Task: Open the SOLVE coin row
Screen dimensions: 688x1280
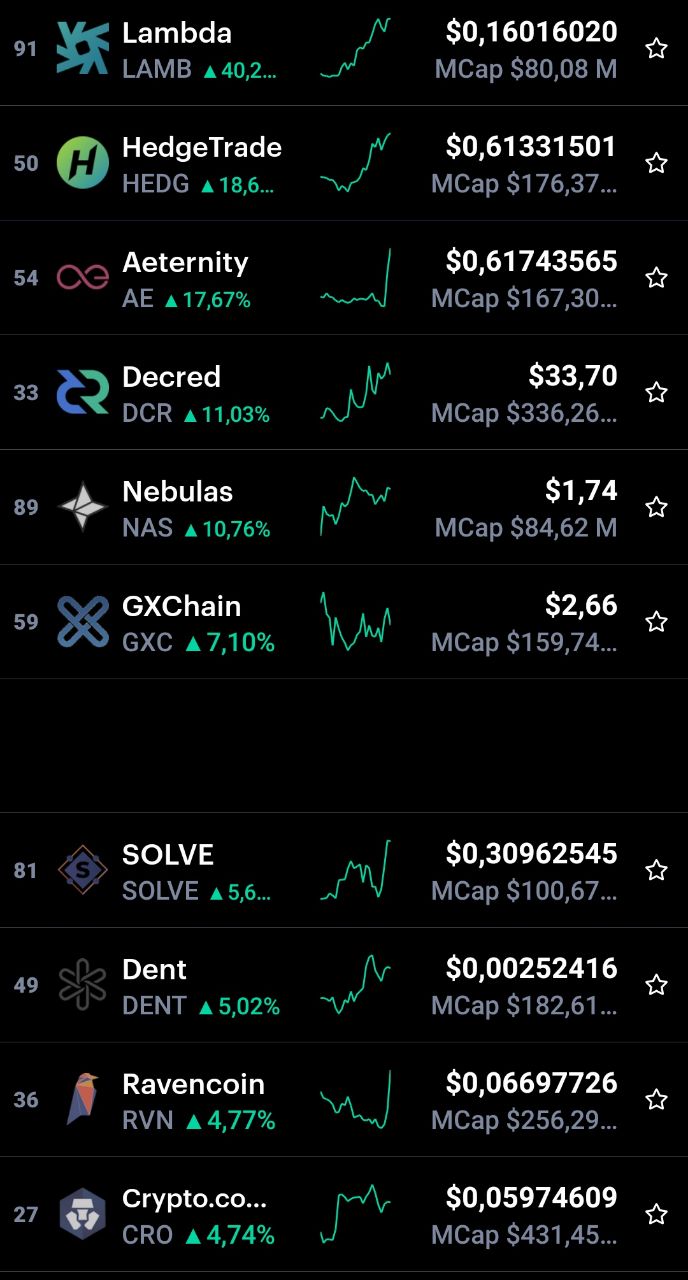Action: [x=344, y=870]
